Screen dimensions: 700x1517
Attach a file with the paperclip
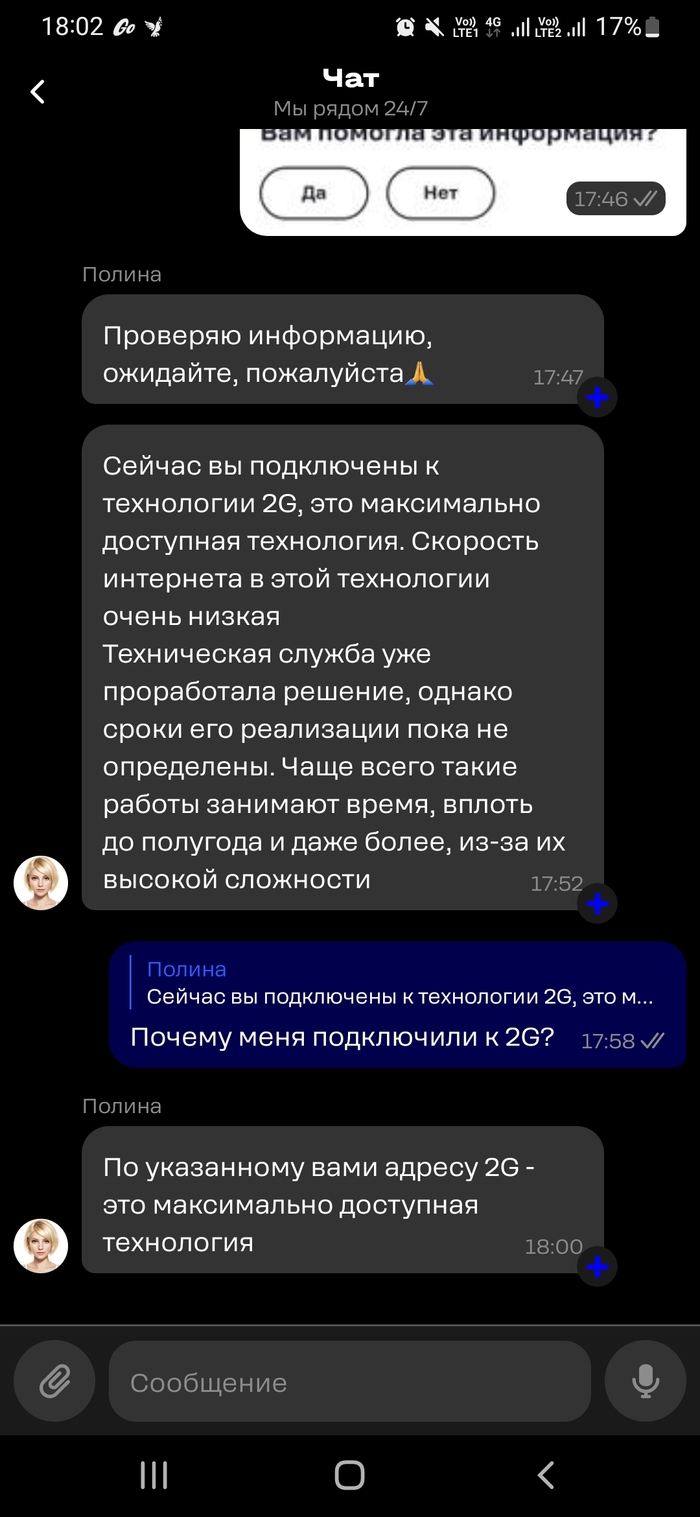coord(53,1382)
